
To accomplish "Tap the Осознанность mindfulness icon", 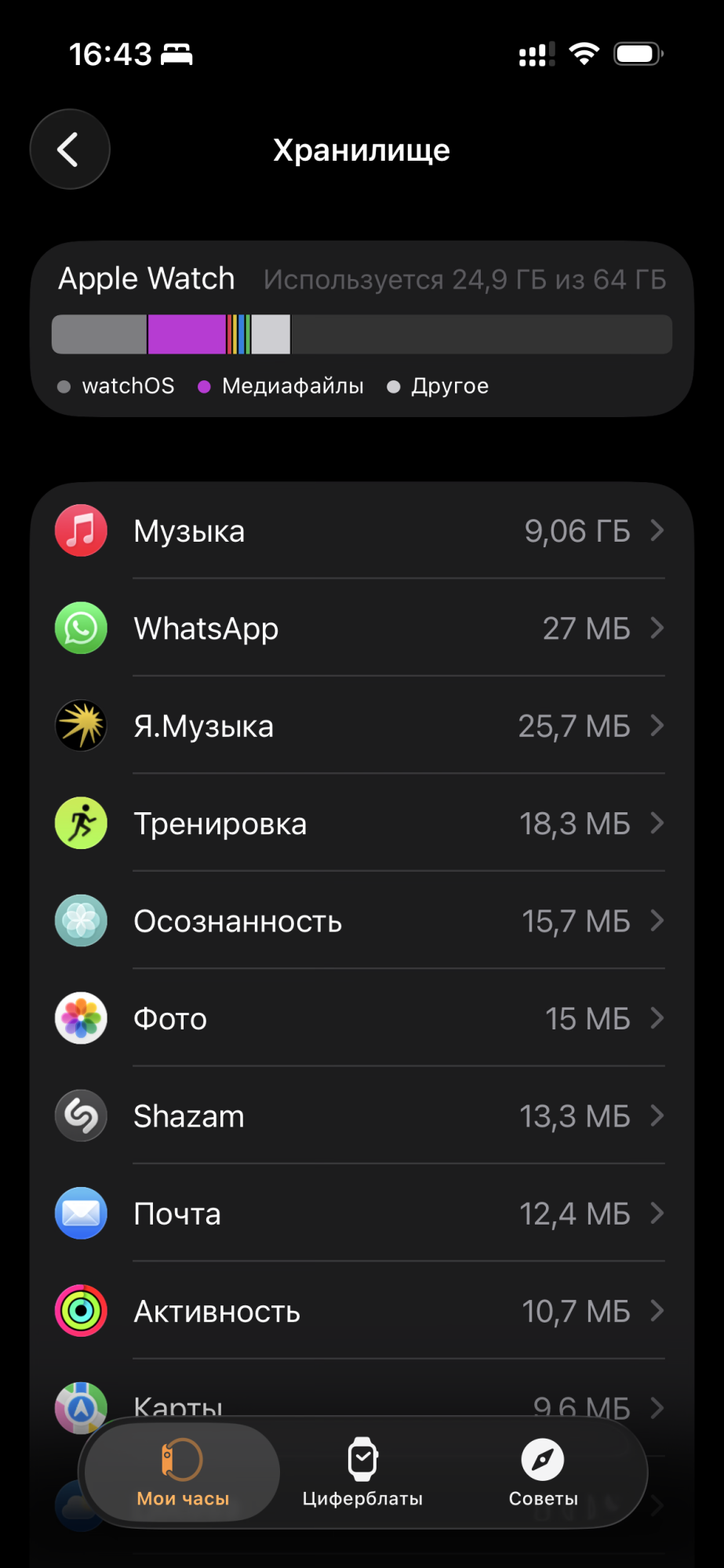I will click(x=80, y=920).
